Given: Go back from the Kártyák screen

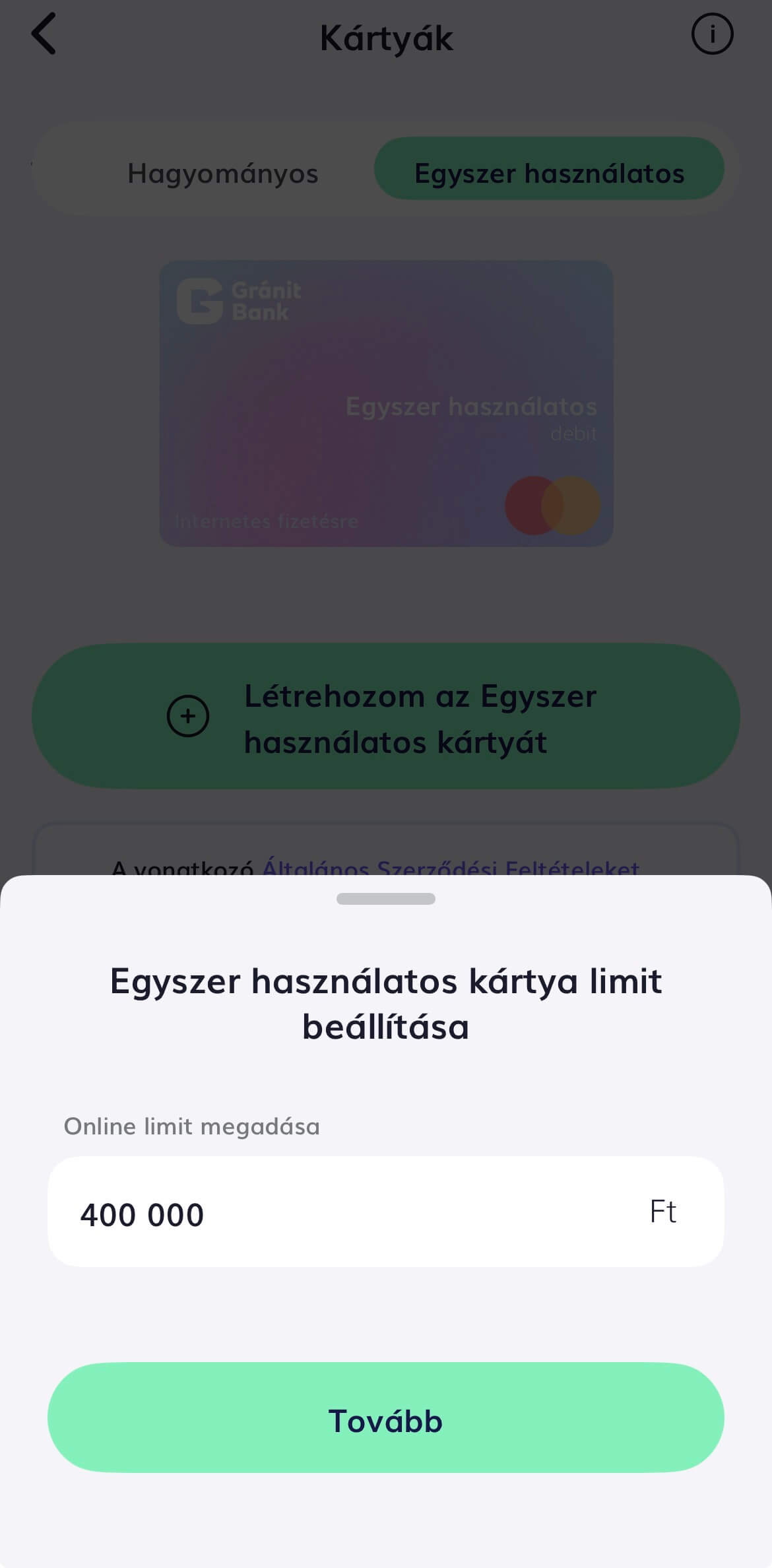Looking at the screenshot, I should (44, 34).
